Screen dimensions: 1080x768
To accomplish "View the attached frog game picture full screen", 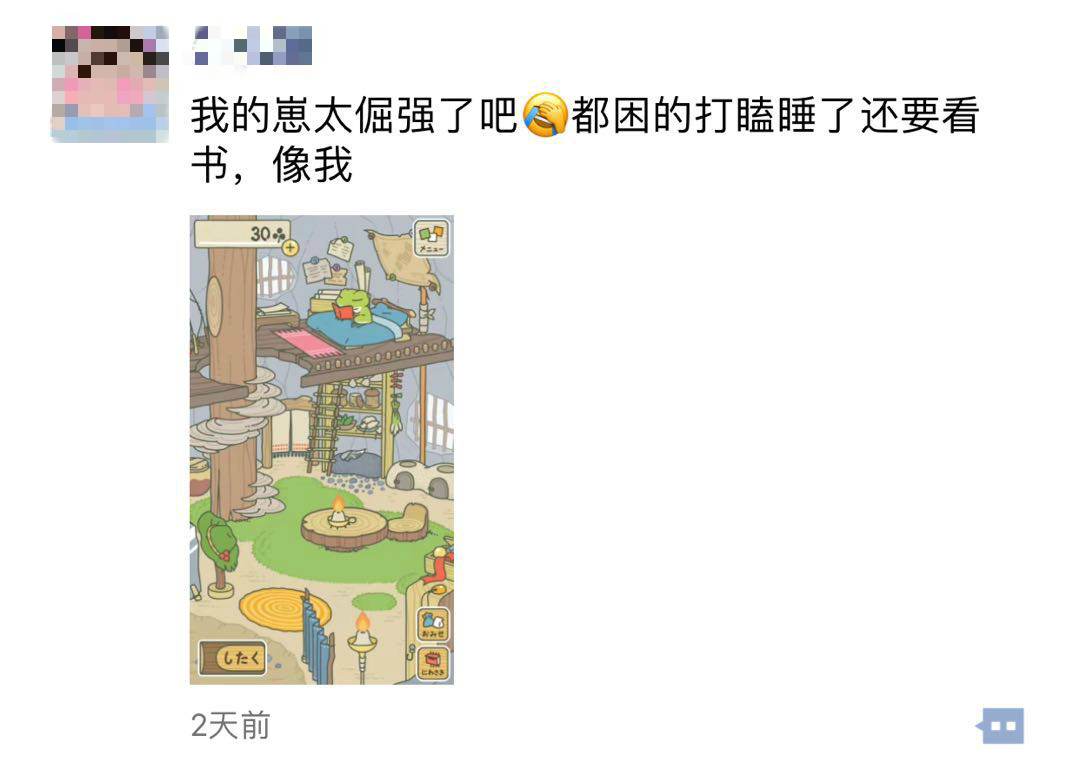I will pyautogui.click(x=321, y=449).
